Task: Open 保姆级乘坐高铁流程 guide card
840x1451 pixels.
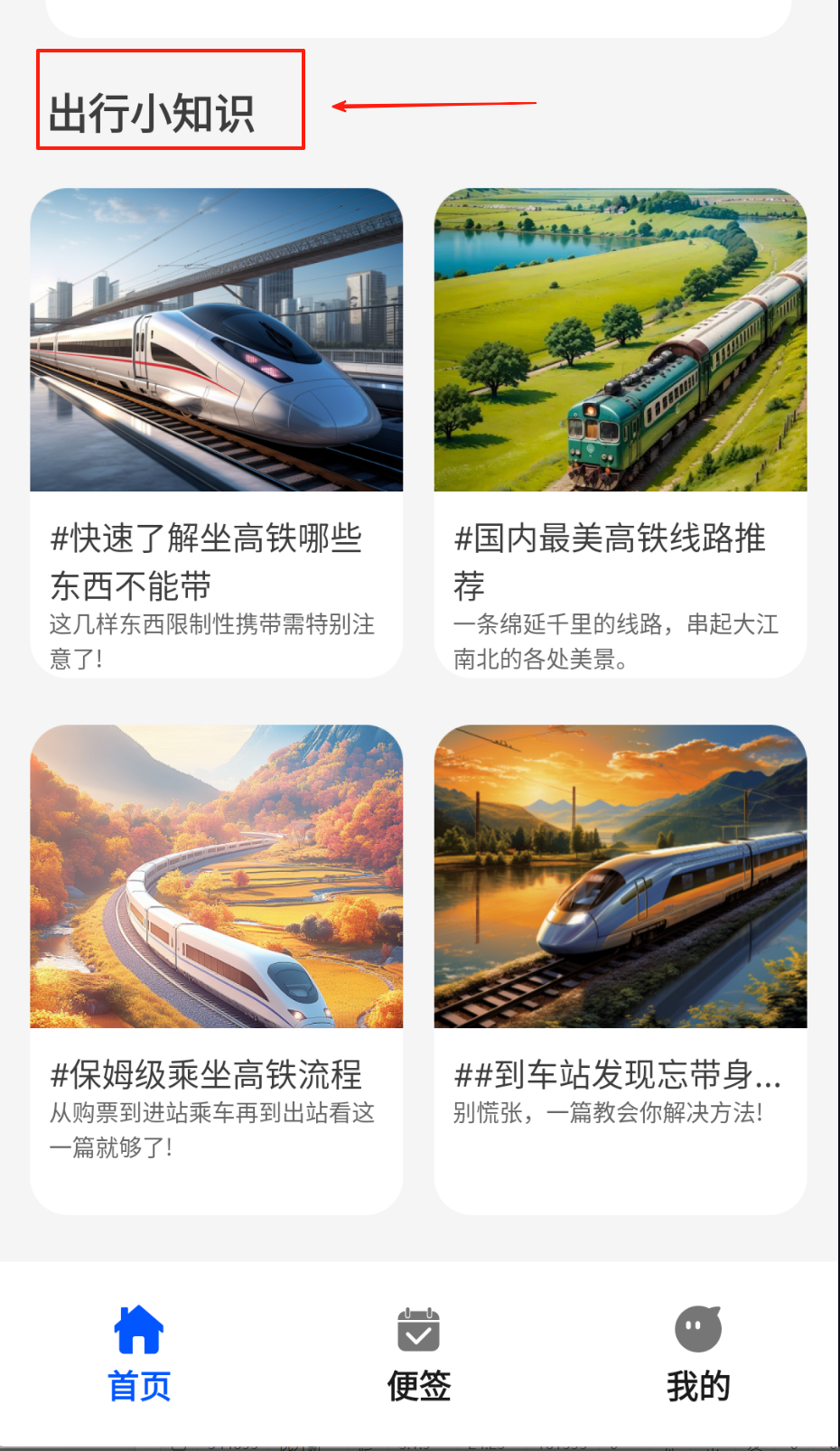Action: click(216, 969)
